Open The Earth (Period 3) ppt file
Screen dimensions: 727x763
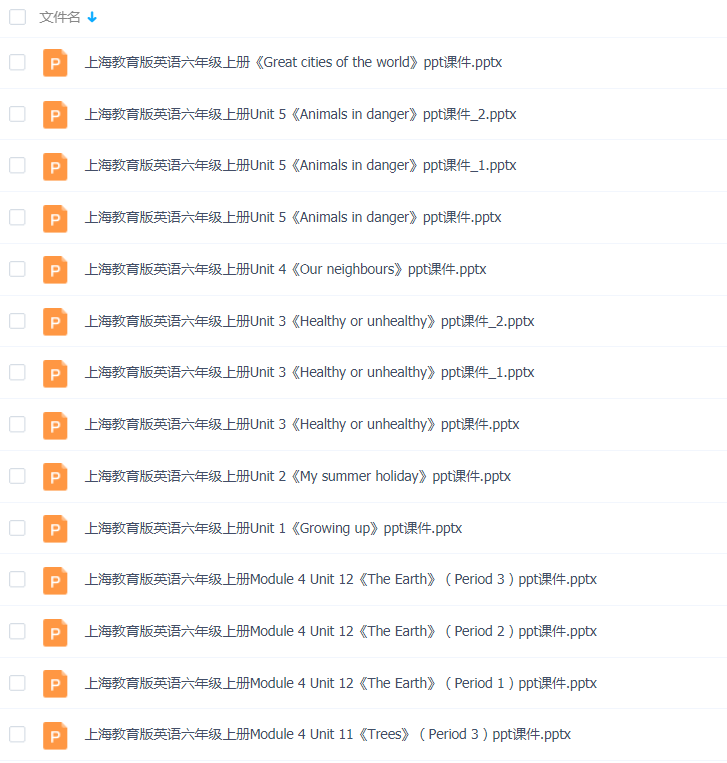point(340,579)
